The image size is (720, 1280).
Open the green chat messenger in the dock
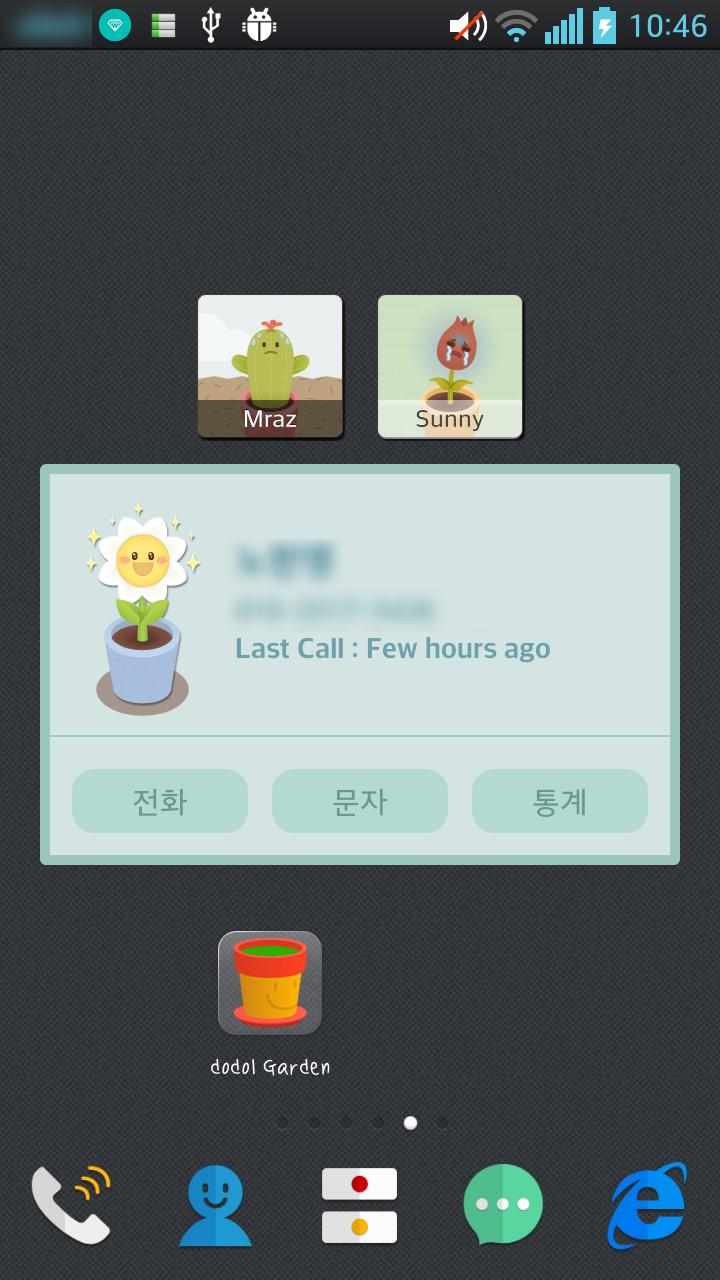[504, 1205]
